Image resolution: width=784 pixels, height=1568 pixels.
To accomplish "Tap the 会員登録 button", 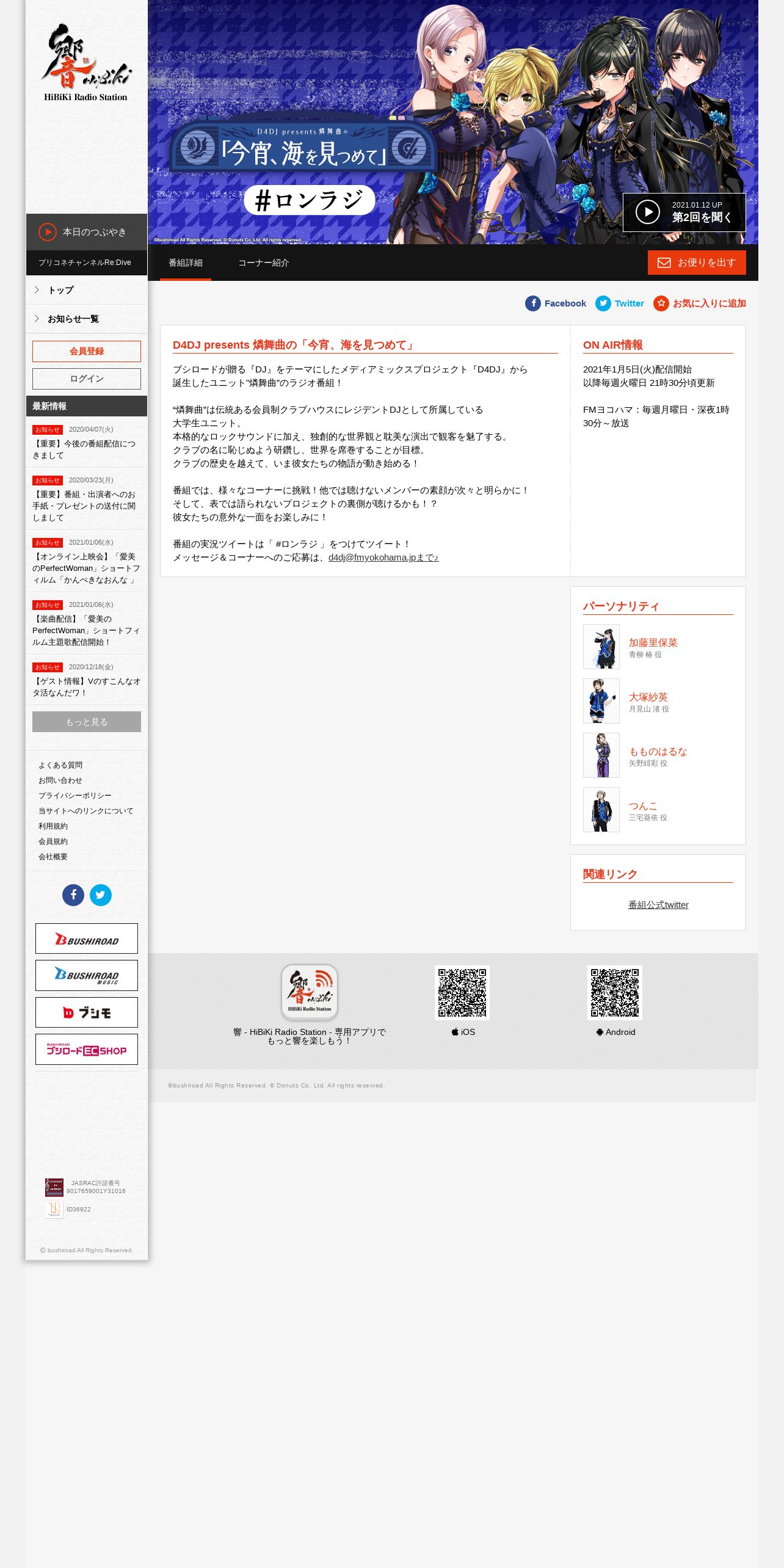I will coord(87,351).
